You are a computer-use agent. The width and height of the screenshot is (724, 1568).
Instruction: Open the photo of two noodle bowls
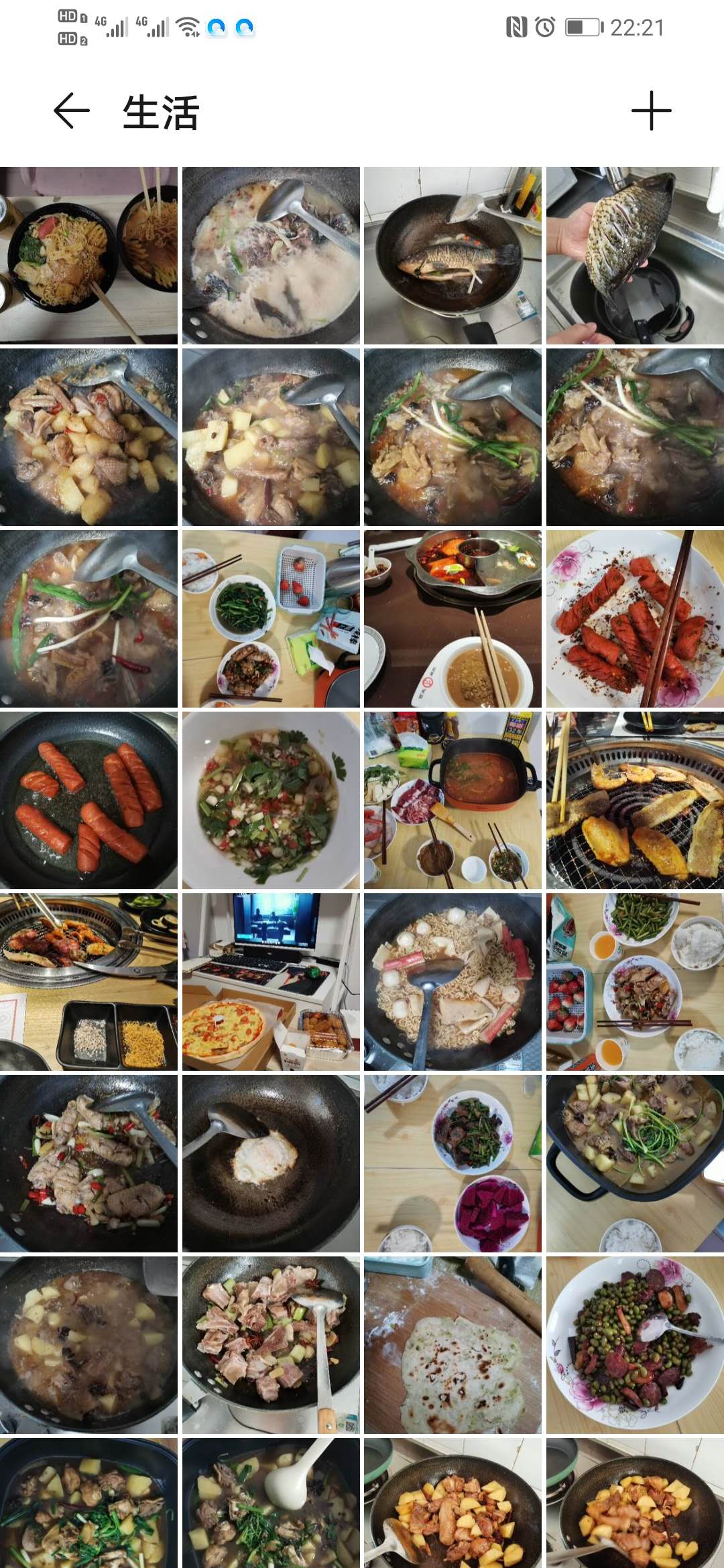(x=88, y=255)
